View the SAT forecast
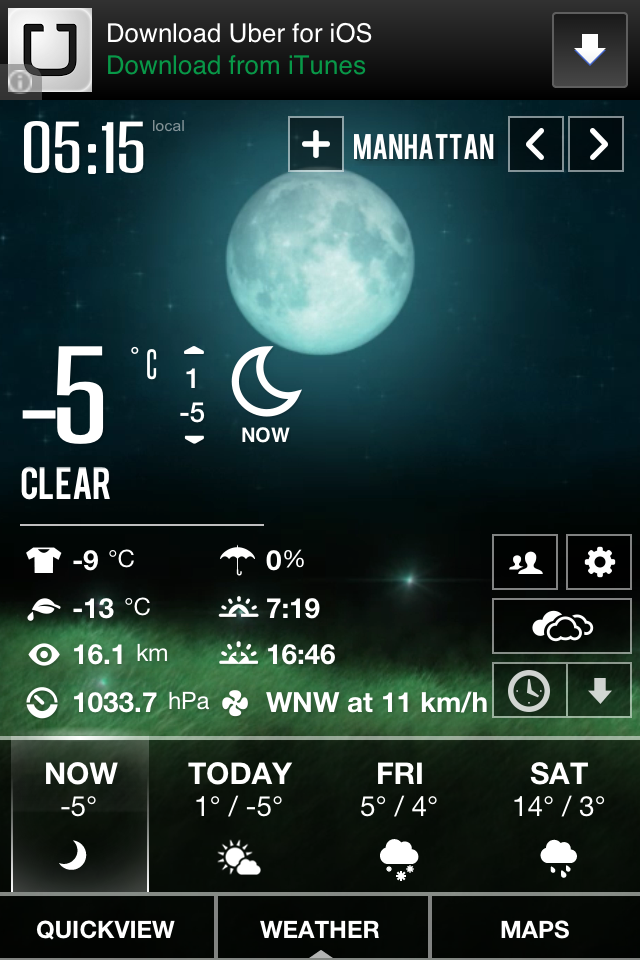This screenshot has width=640, height=960. (x=558, y=815)
